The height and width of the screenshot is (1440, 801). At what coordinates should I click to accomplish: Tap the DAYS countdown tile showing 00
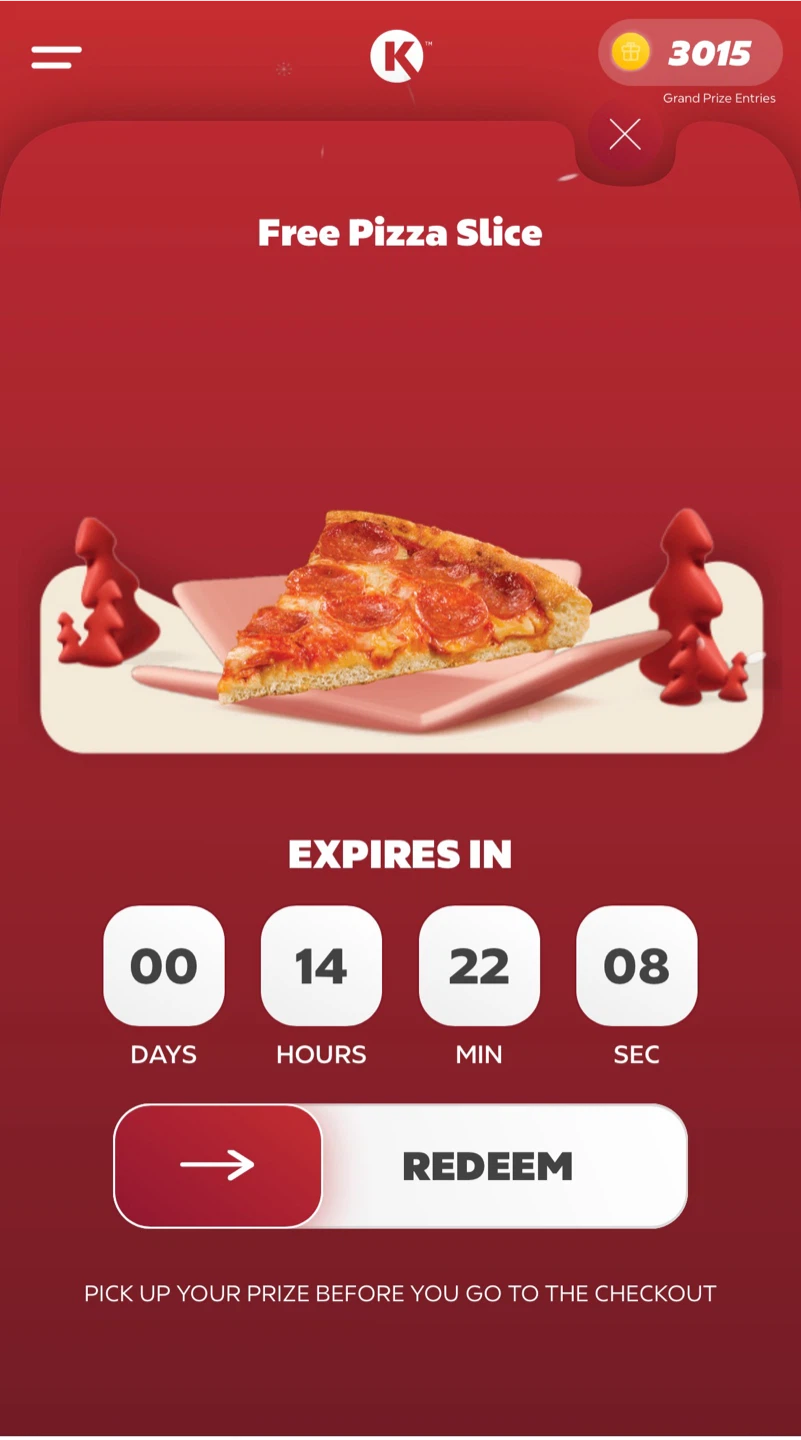tap(163, 965)
